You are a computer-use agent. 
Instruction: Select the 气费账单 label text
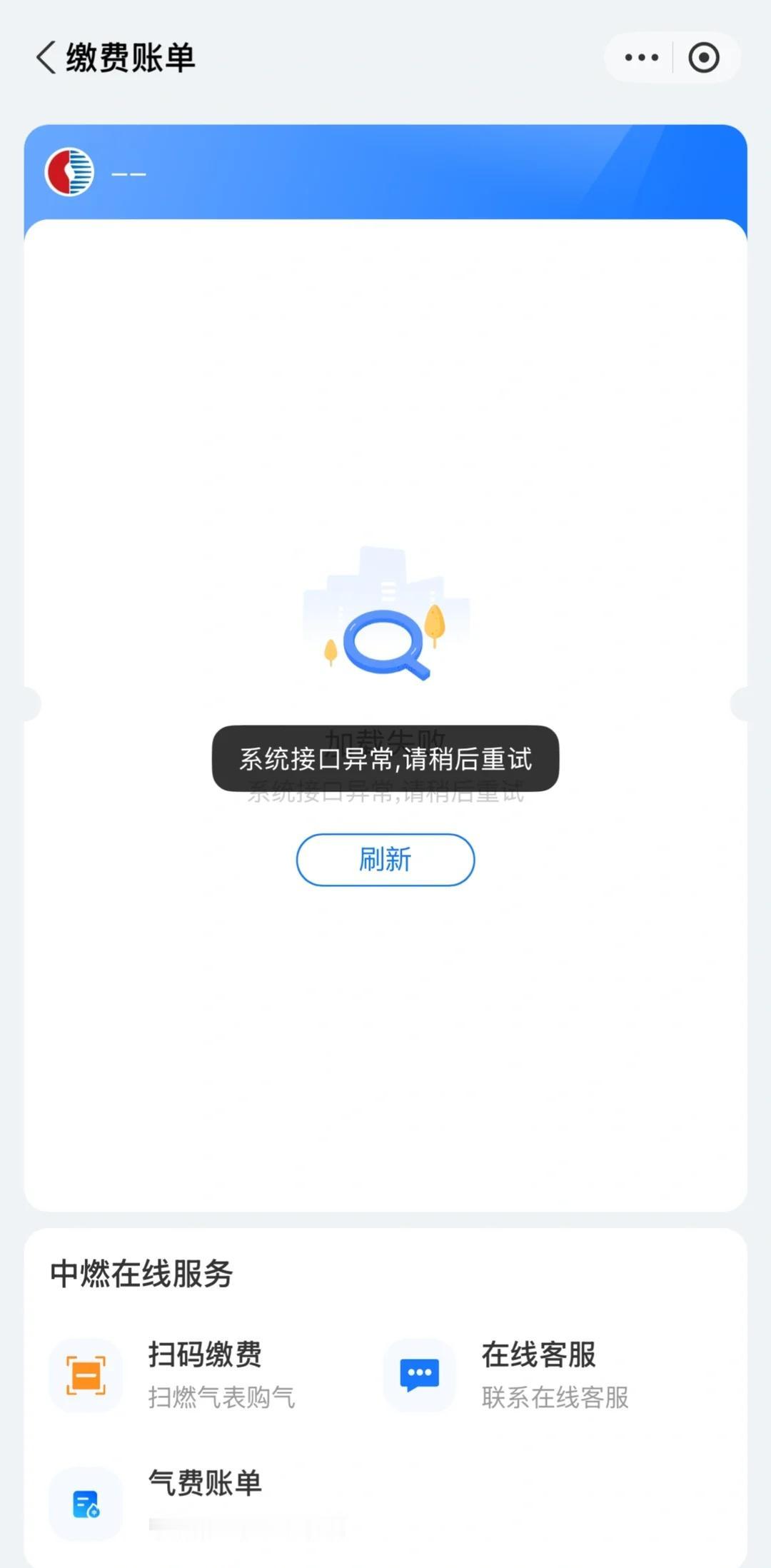point(205,1483)
